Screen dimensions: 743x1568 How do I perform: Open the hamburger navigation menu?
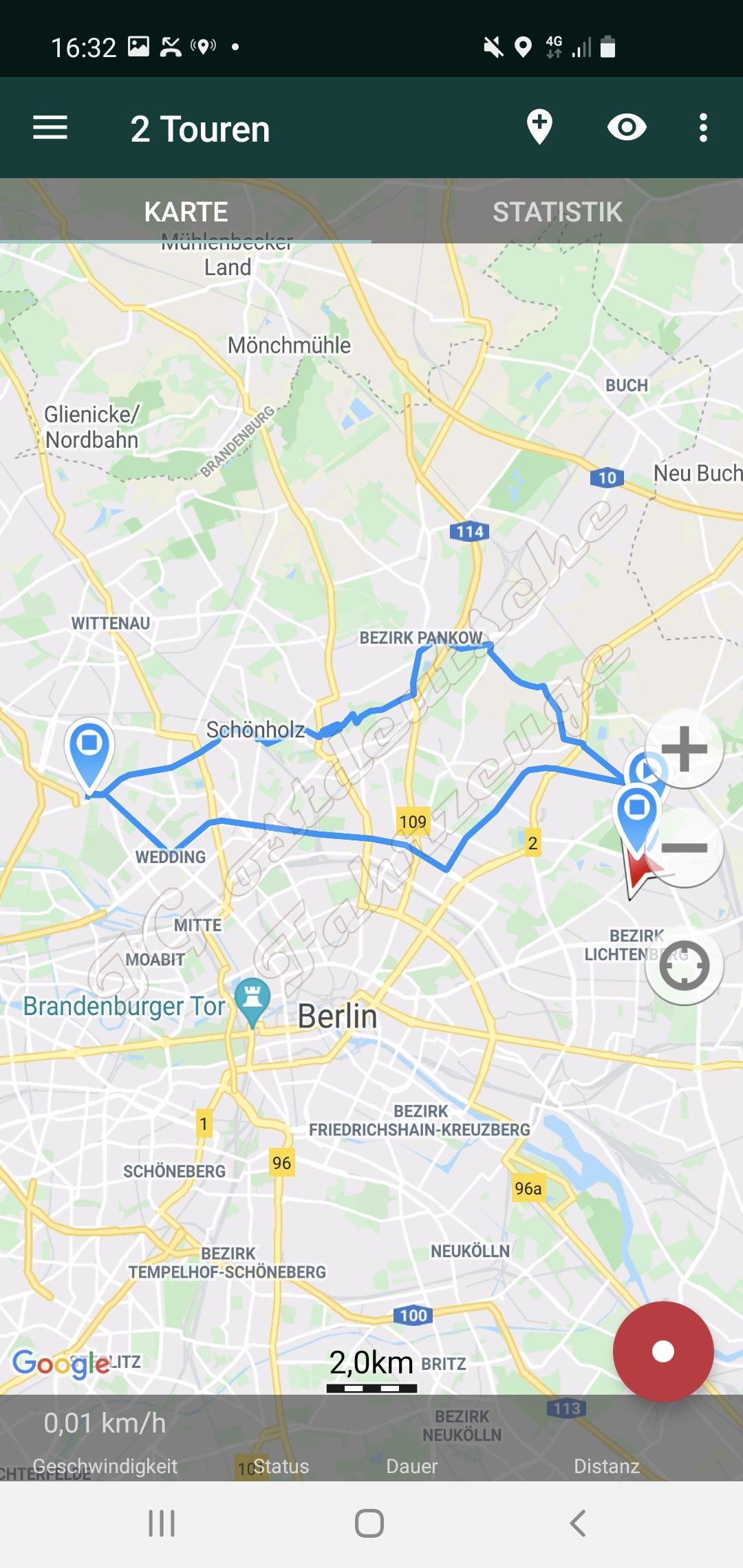click(x=50, y=128)
